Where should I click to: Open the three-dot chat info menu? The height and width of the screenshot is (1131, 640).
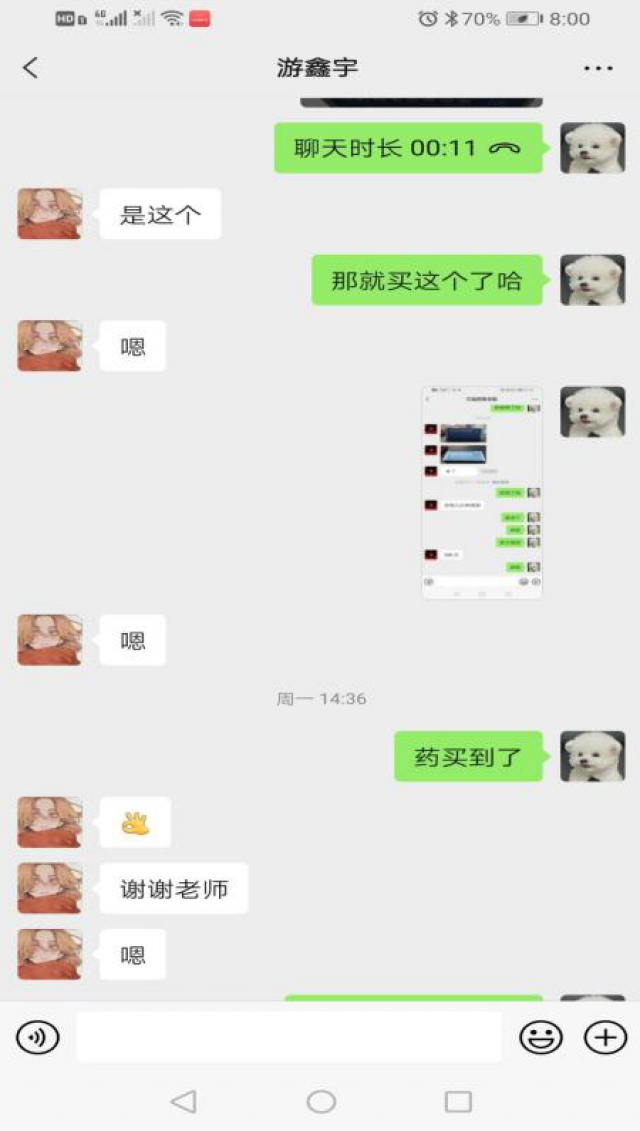(598, 68)
